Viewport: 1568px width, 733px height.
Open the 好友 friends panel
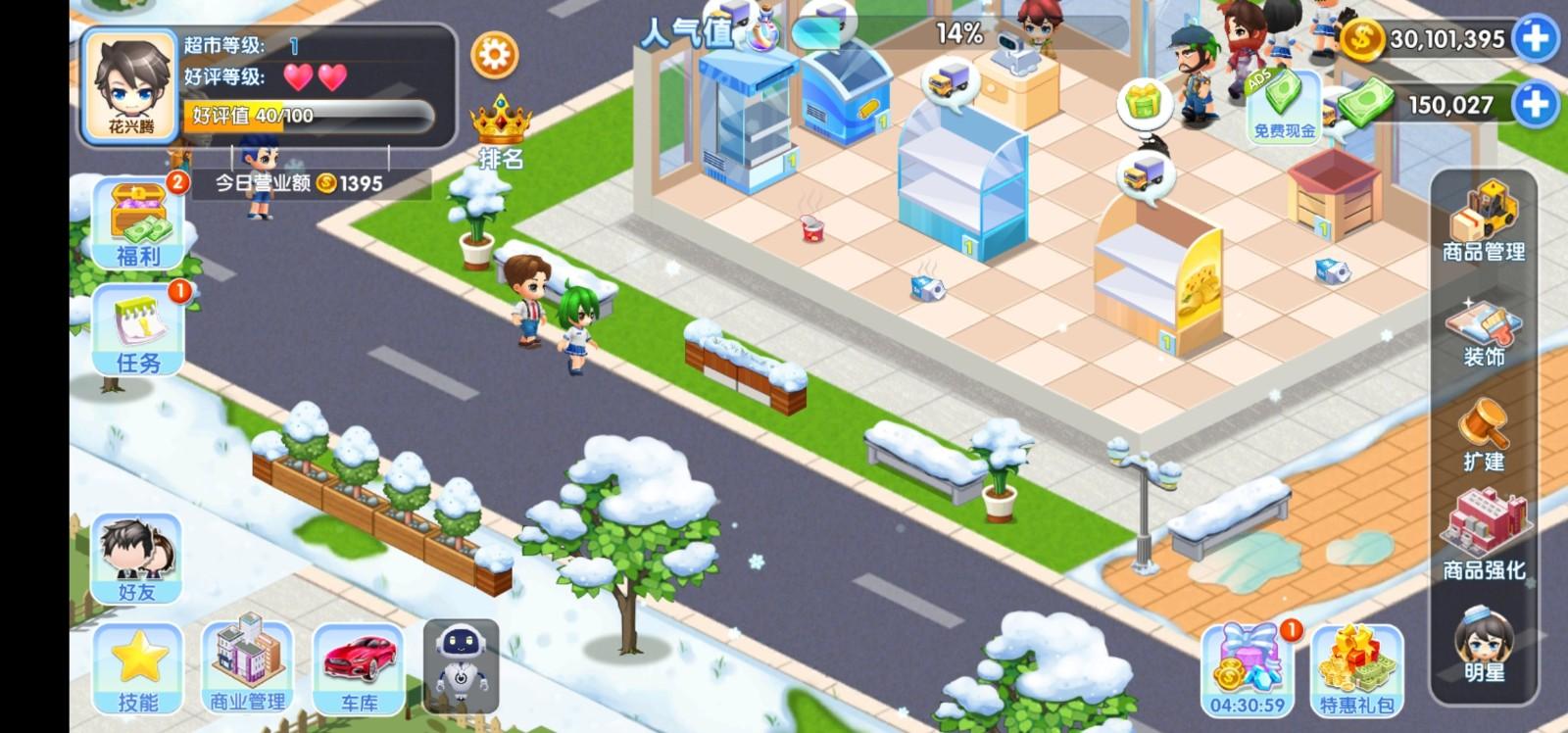pos(136,559)
